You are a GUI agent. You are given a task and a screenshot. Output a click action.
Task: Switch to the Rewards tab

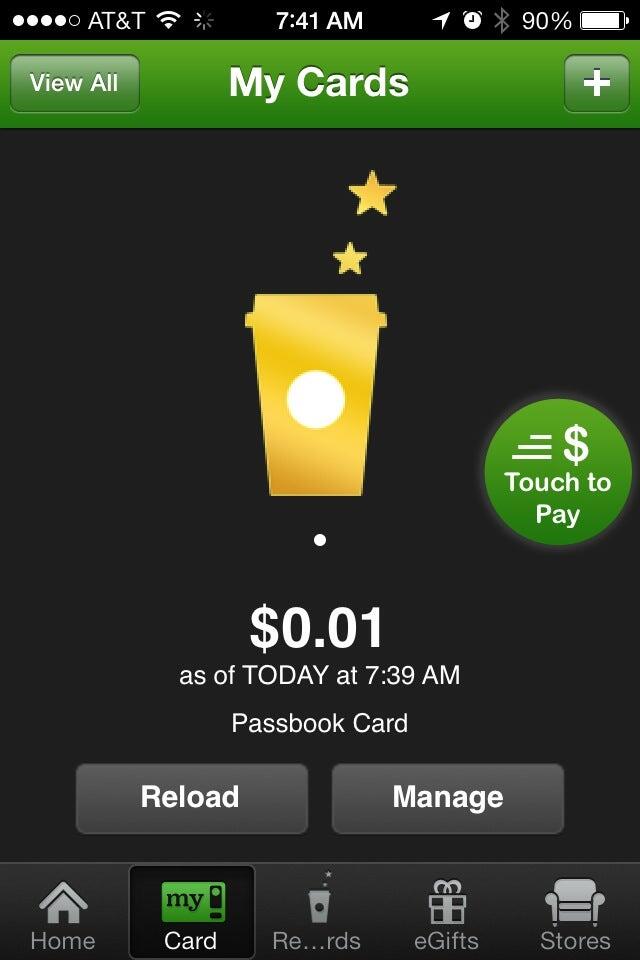(x=317, y=914)
